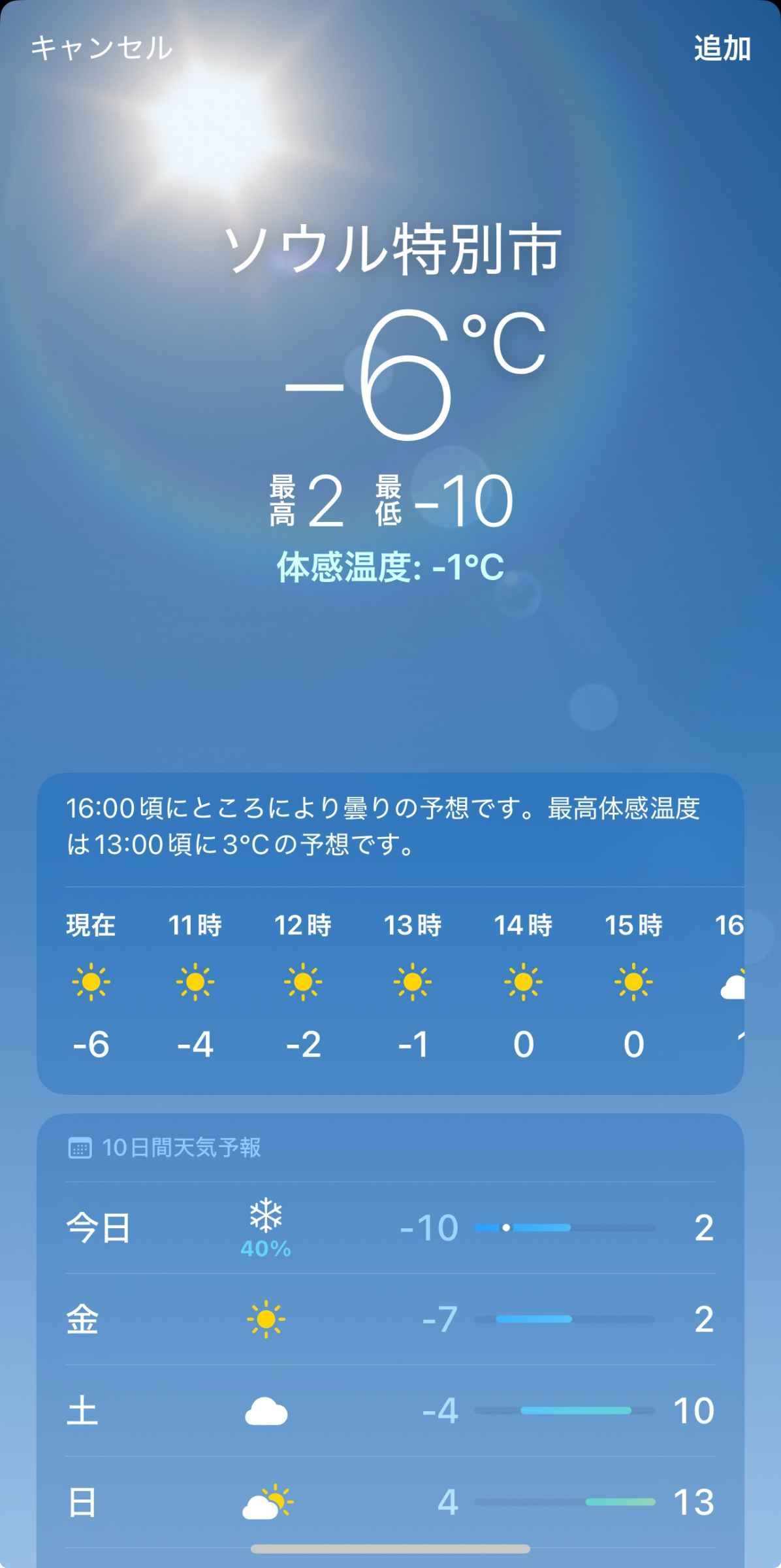Open Saturday's (土) forecast row
The height and width of the screenshot is (1568, 781).
pyautogui.click(x=390, y=1411)
